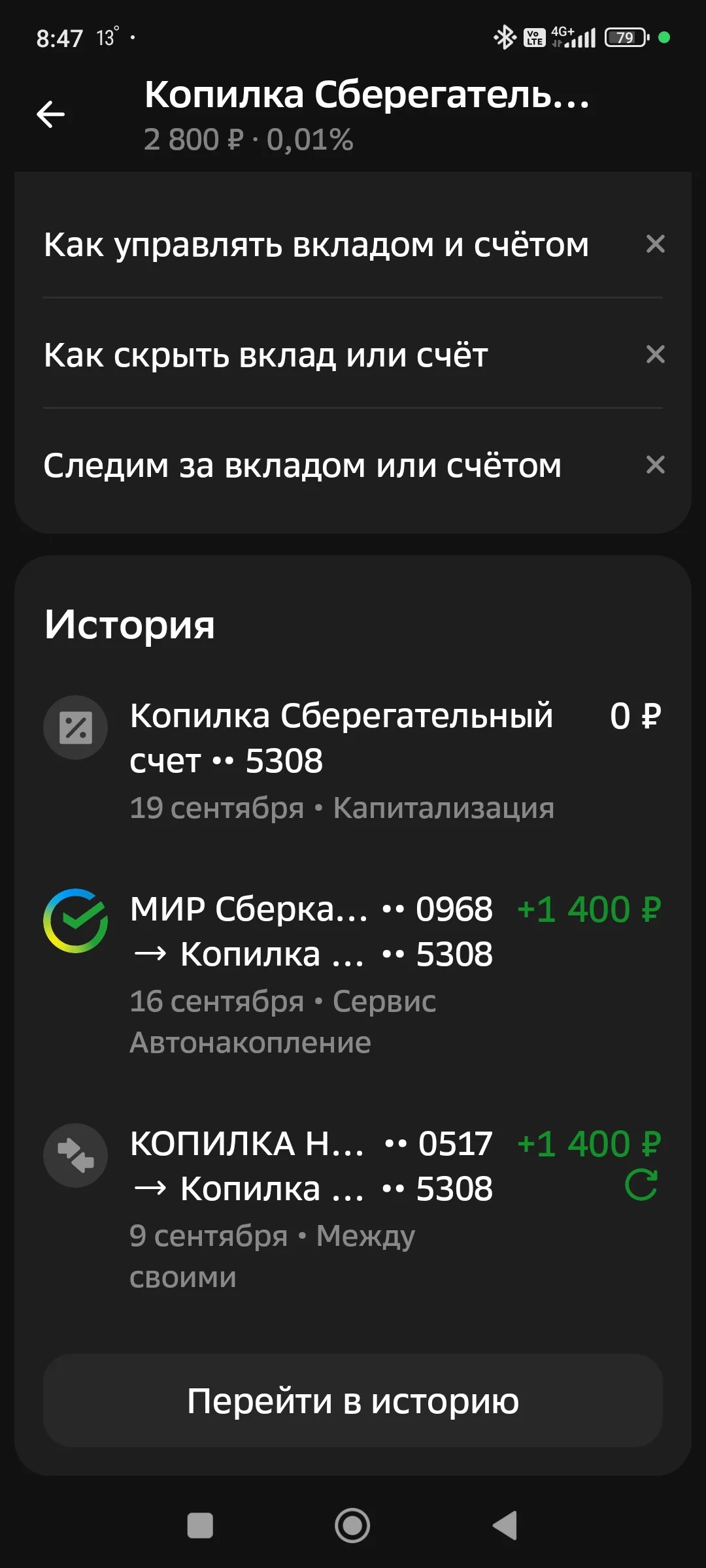Open 'Как управлять вкладом и счётом' guide
The image size is (706, 1568).
316,245
